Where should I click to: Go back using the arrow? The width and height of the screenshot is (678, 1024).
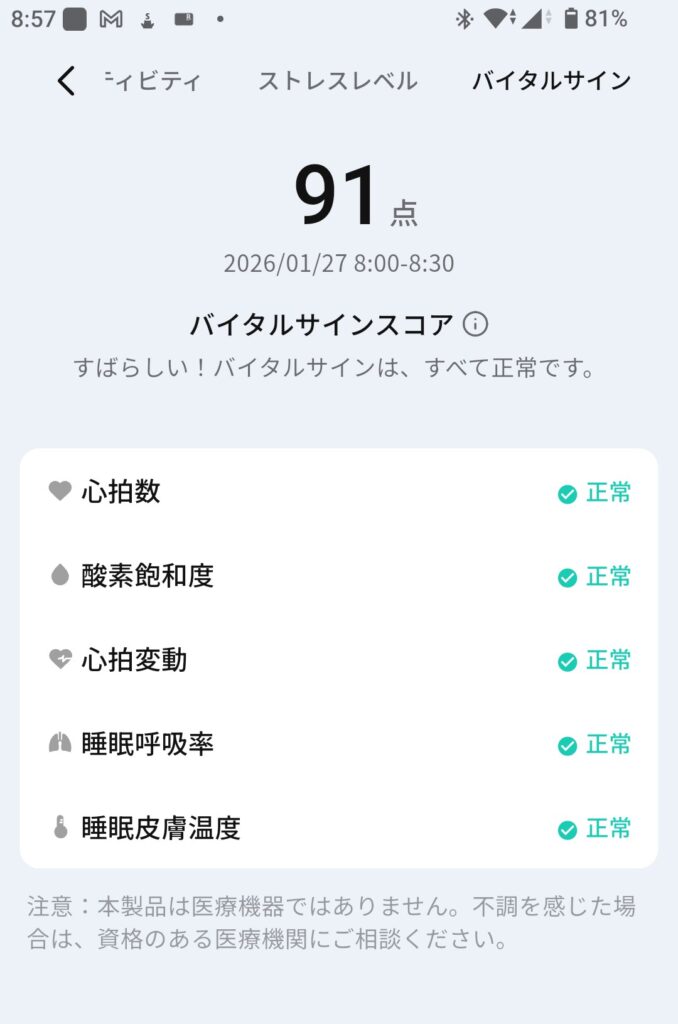66,81
